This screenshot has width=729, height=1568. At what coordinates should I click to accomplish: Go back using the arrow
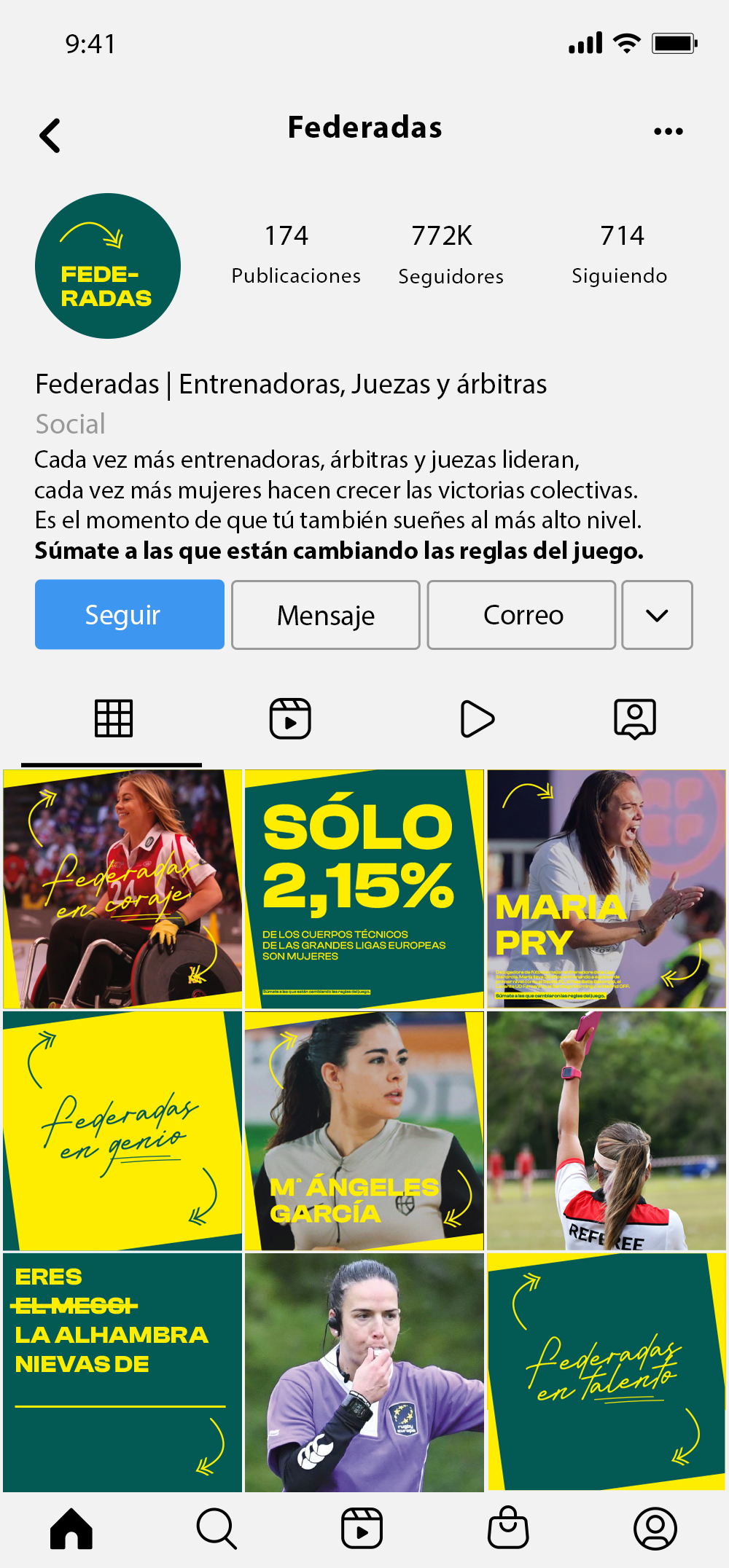click(x=50, y=136)
